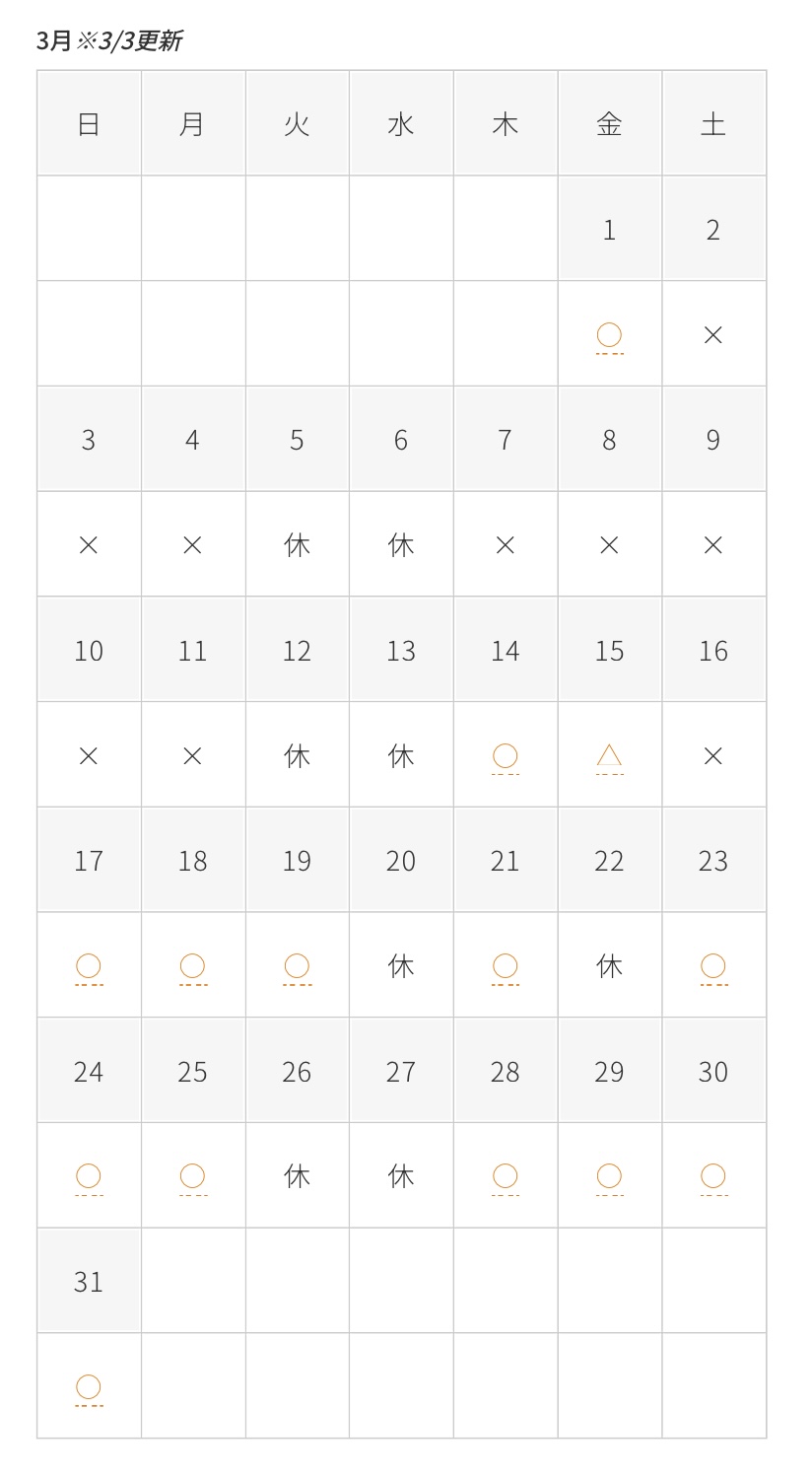Tap the circle under March 28

505,1176
